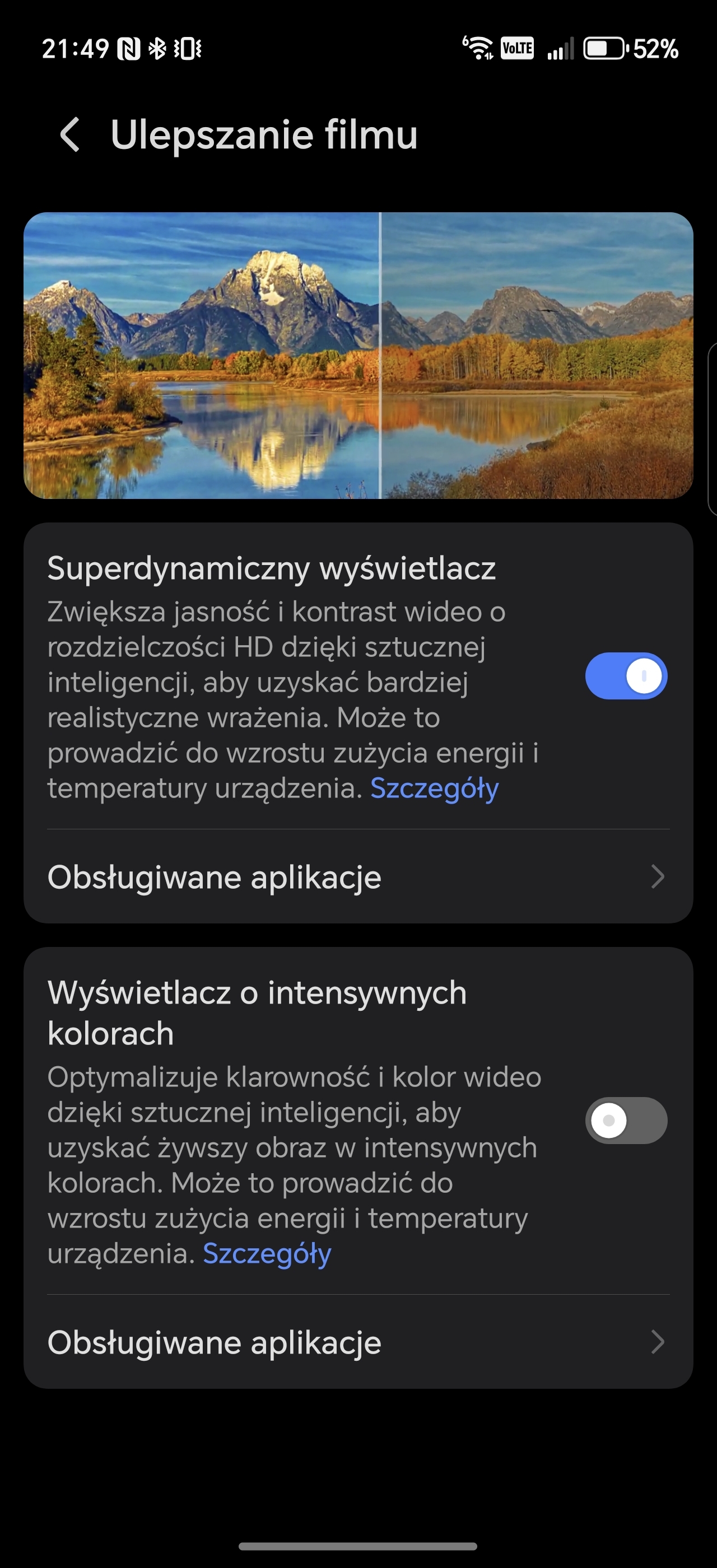Viewport: 717px width, 1568px height.
Task: Open Obsługiwane aplikacje for Superdynamiczny wyświetlacz
Action: (358, 877)
